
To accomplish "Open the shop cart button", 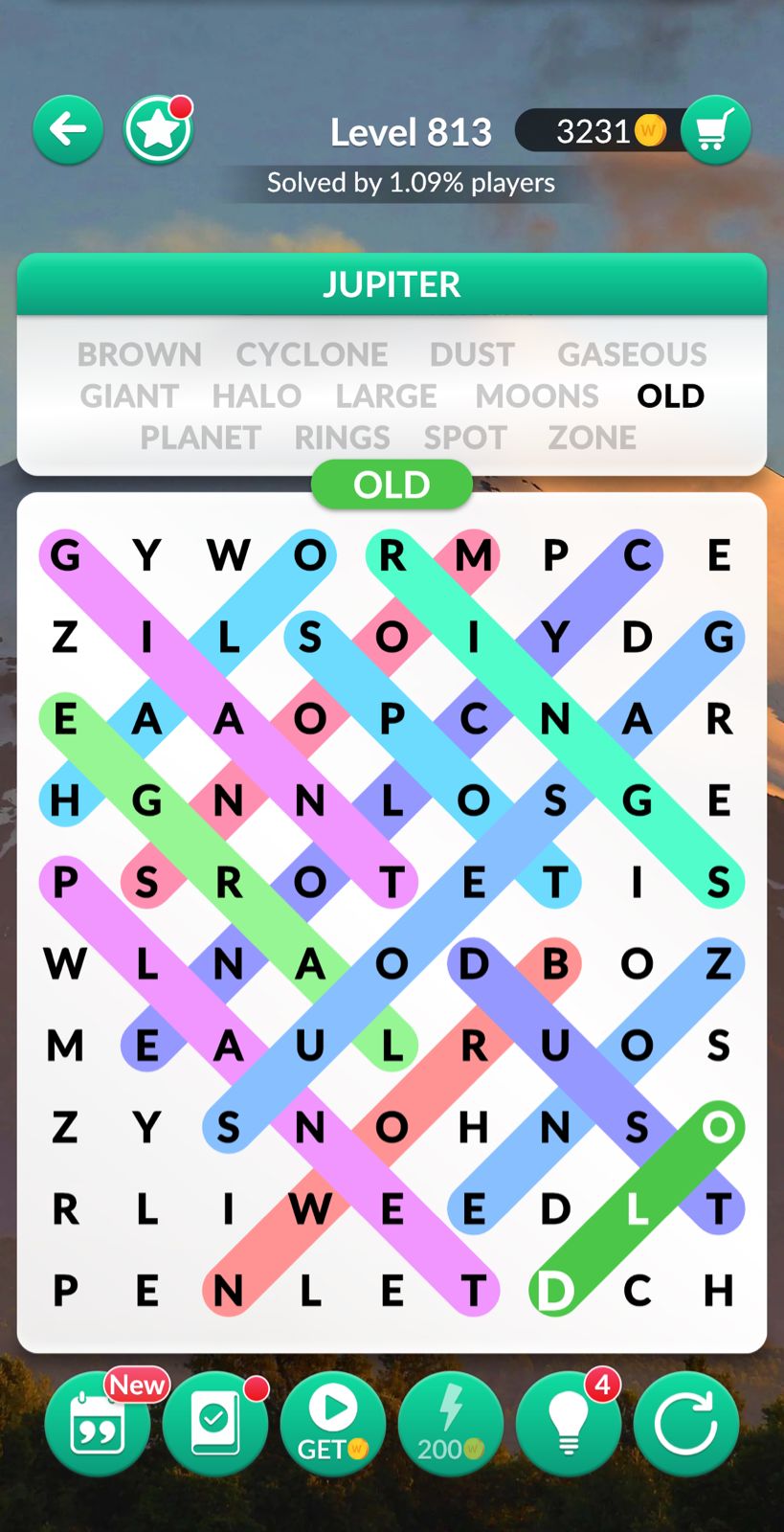I will [x=715, y=130].
